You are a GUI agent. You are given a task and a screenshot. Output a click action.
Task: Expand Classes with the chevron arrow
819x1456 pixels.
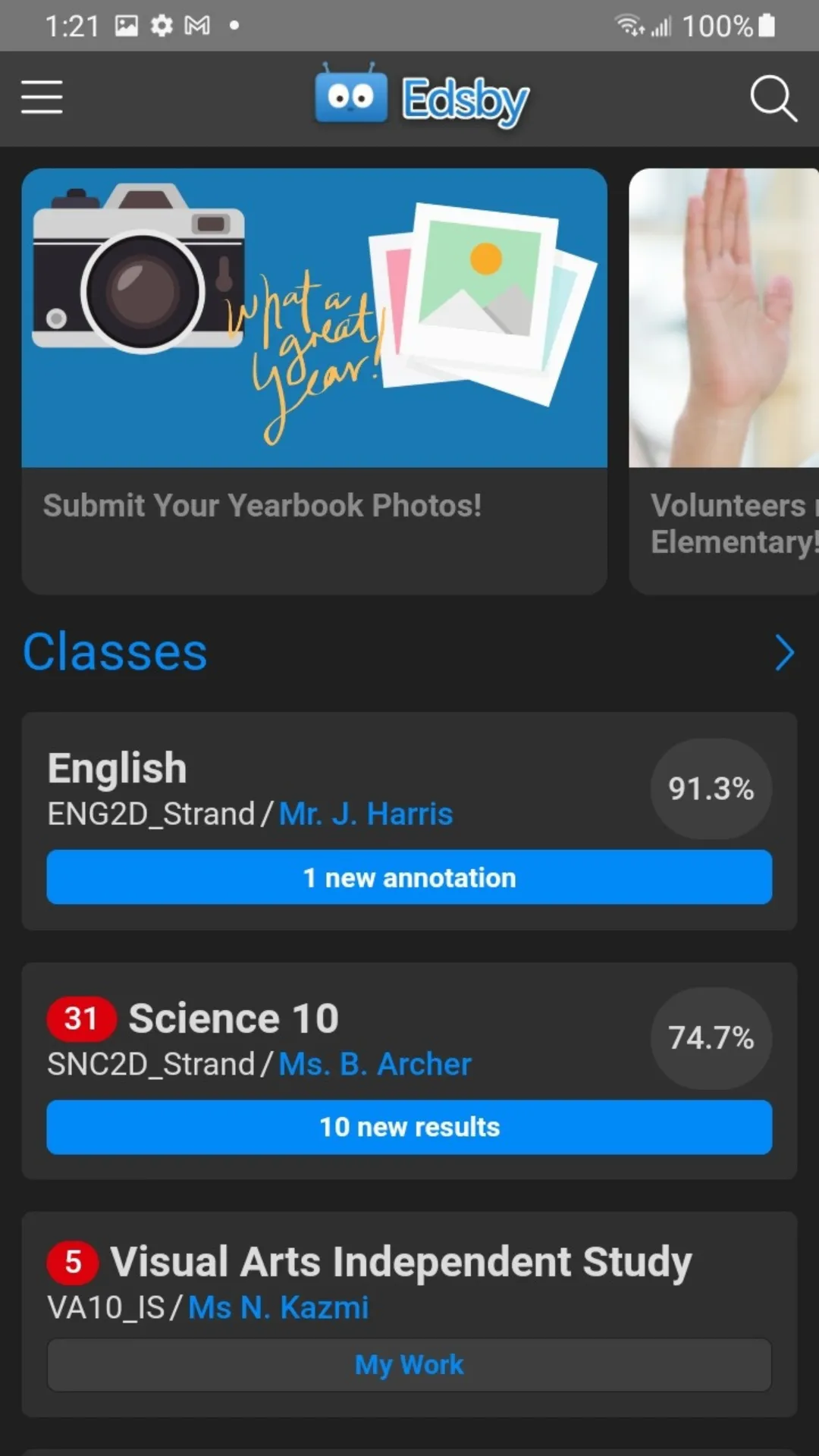(784, 653)
